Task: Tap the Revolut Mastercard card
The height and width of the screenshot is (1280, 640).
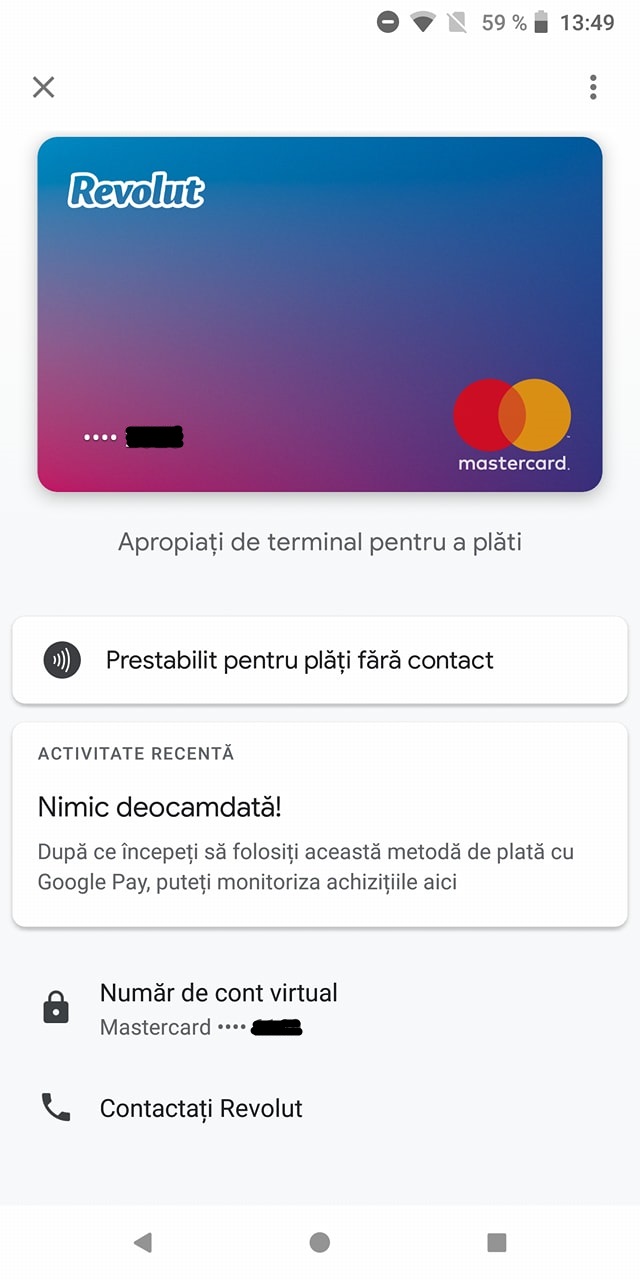Action: (320, 314)
